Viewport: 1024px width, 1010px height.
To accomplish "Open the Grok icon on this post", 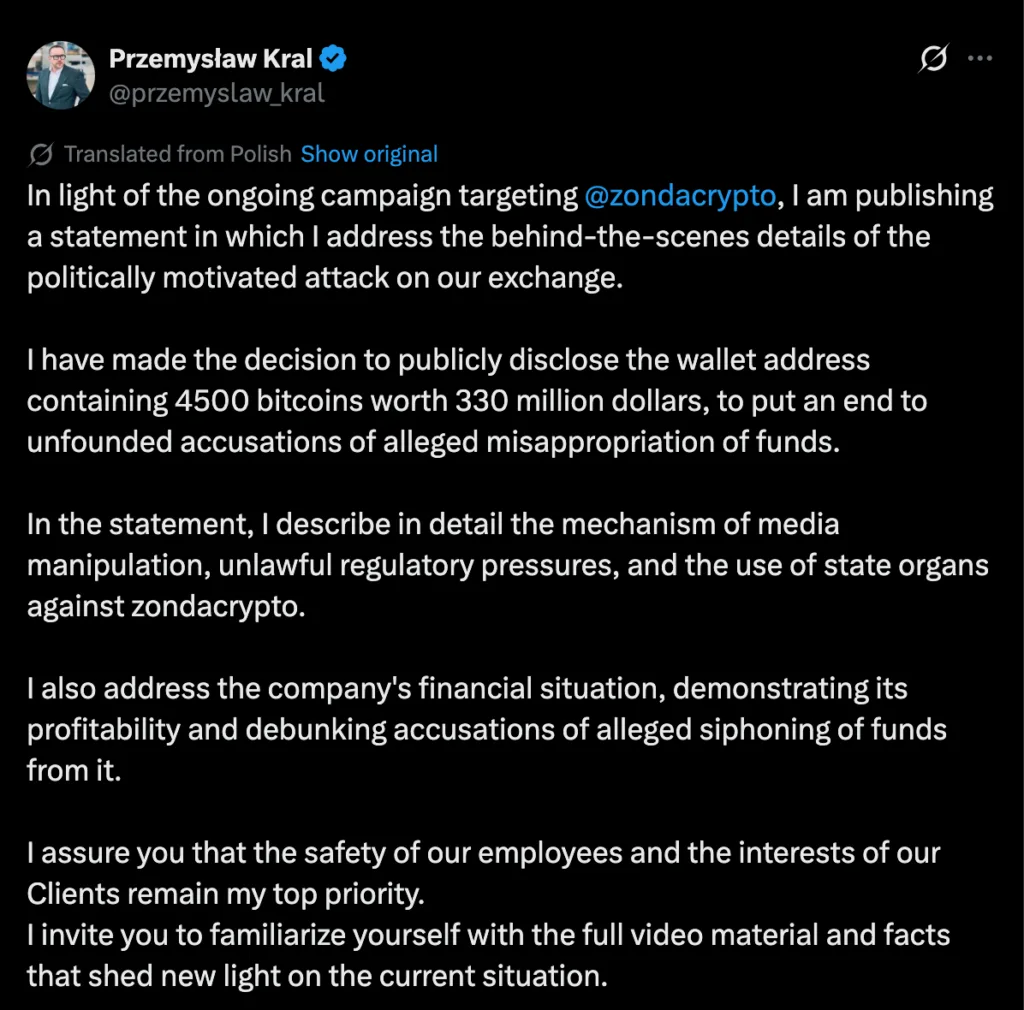I will tap(932, 60).
